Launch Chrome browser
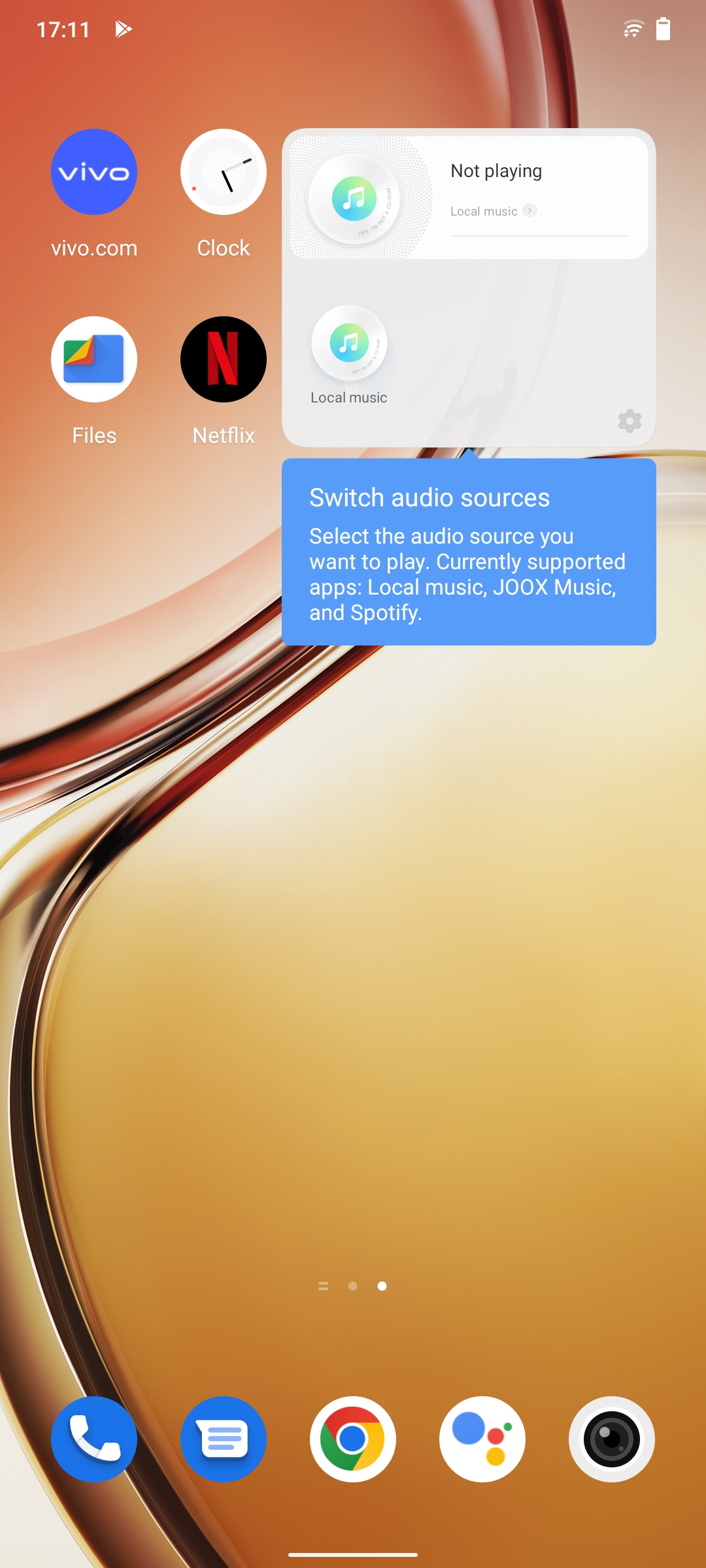This screenshot has width=706, height=1568. [x=353, y=1439]
